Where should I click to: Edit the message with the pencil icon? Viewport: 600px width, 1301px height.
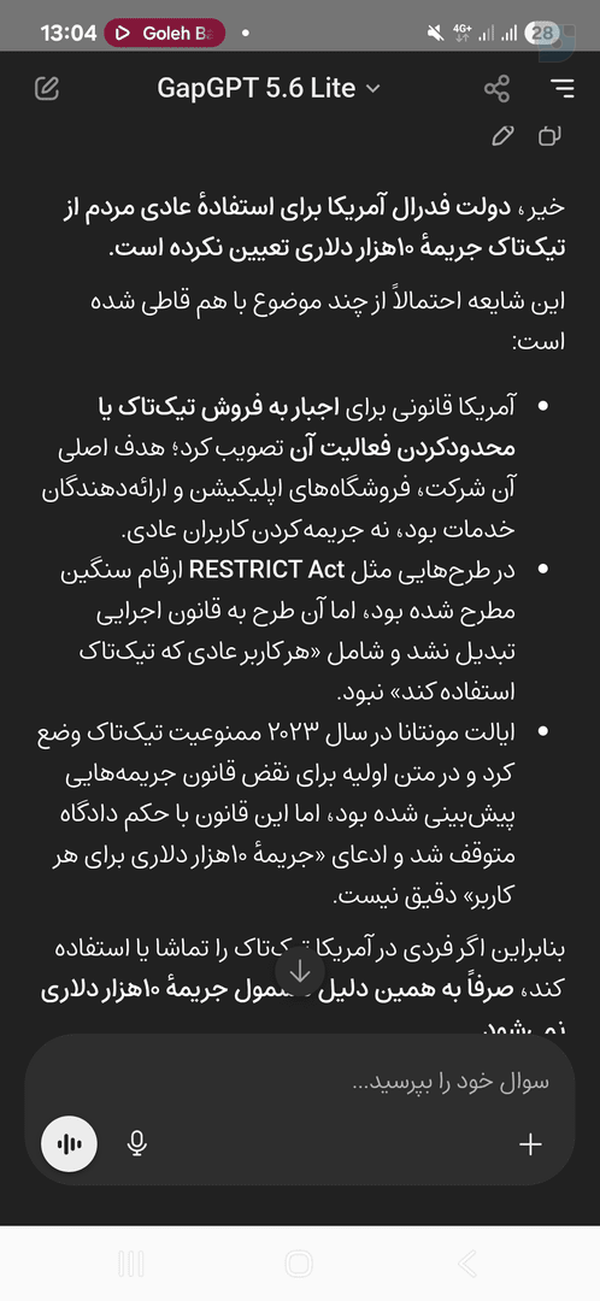(x=504, y=135)
